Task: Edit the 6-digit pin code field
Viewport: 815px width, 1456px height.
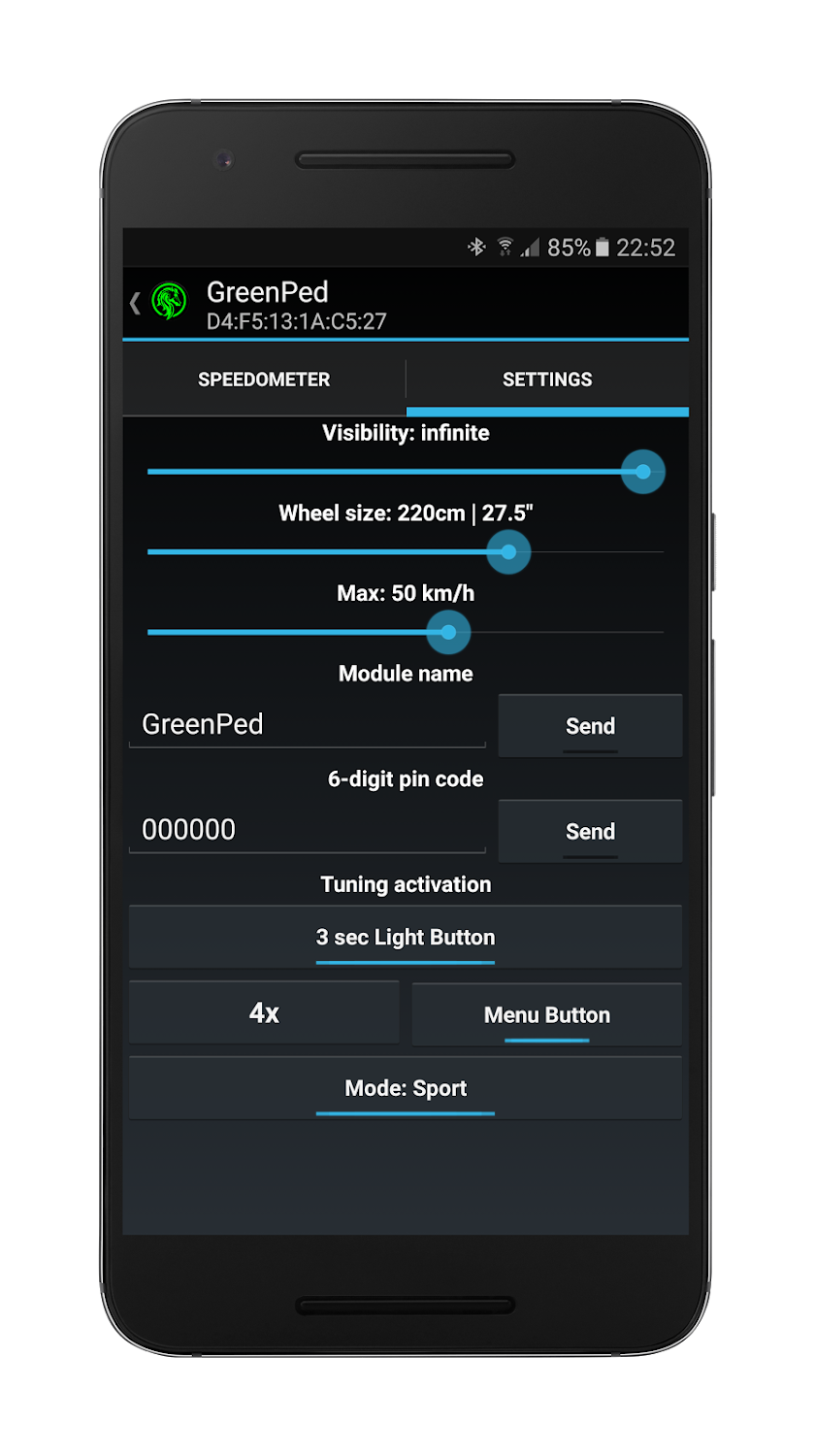Action: point(308,830)
